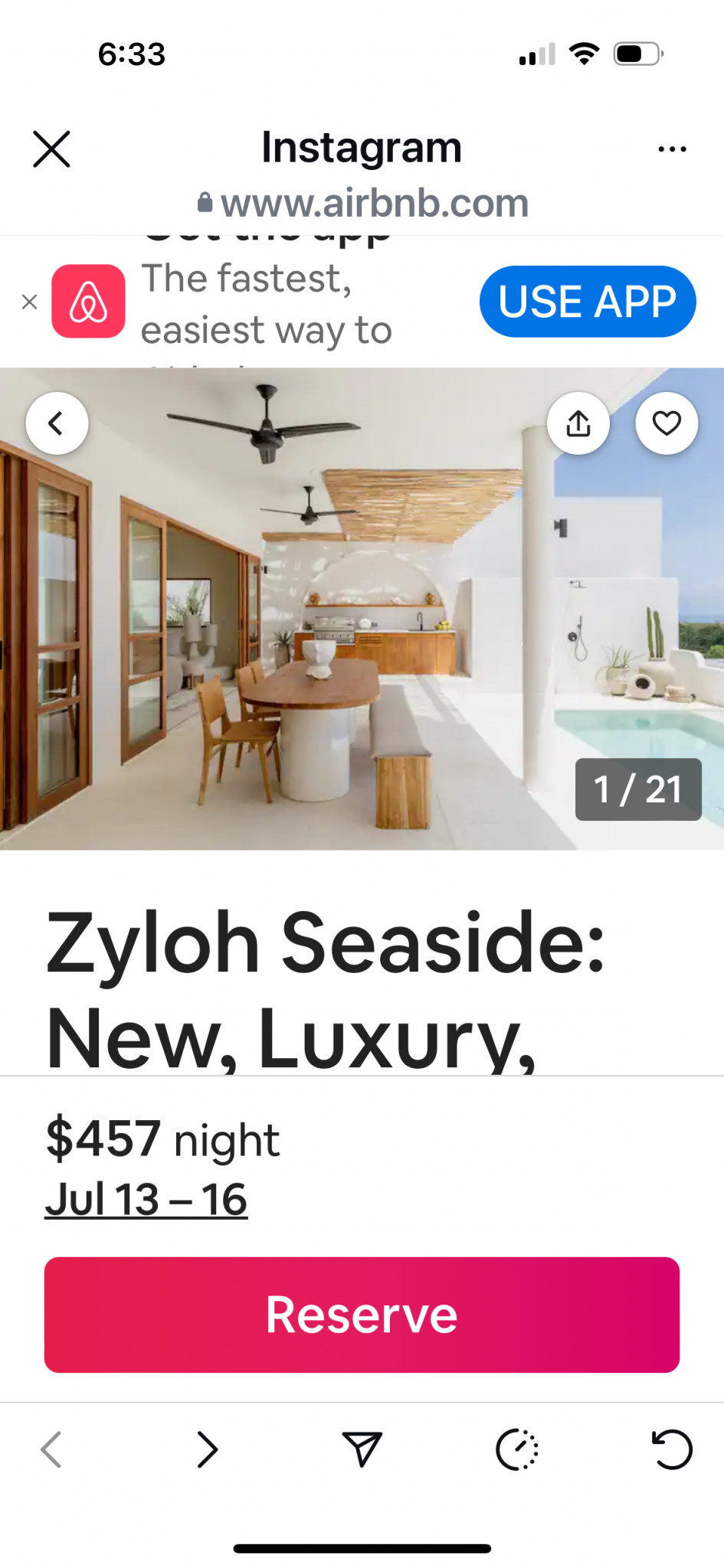Open the browser activity icon
Screen dimensions: 724x1568
pos(517,1449)
